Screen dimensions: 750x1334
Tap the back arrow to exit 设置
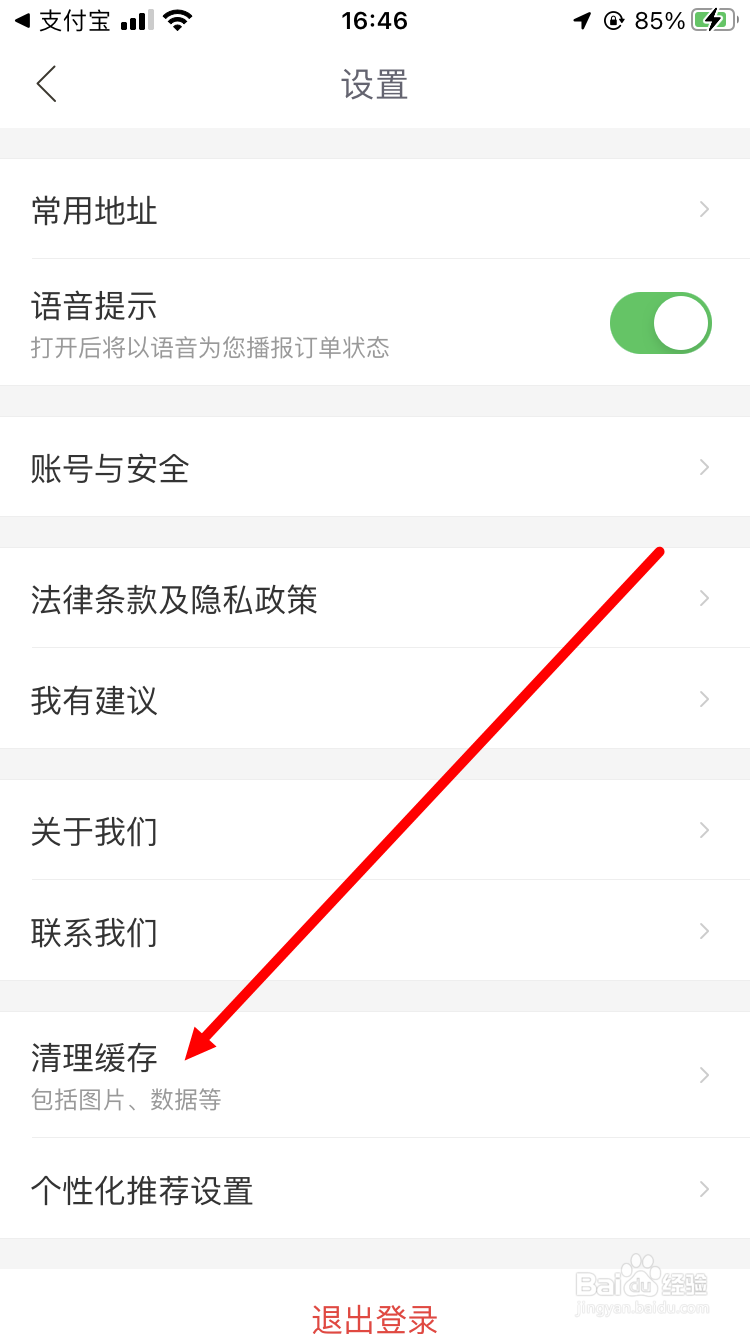pos(46,84)
